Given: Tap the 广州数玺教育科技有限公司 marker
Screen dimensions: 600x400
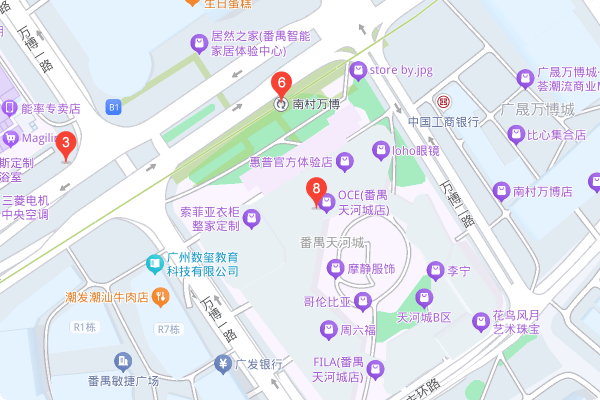Looking at the screenshot, I should (154, 264).
